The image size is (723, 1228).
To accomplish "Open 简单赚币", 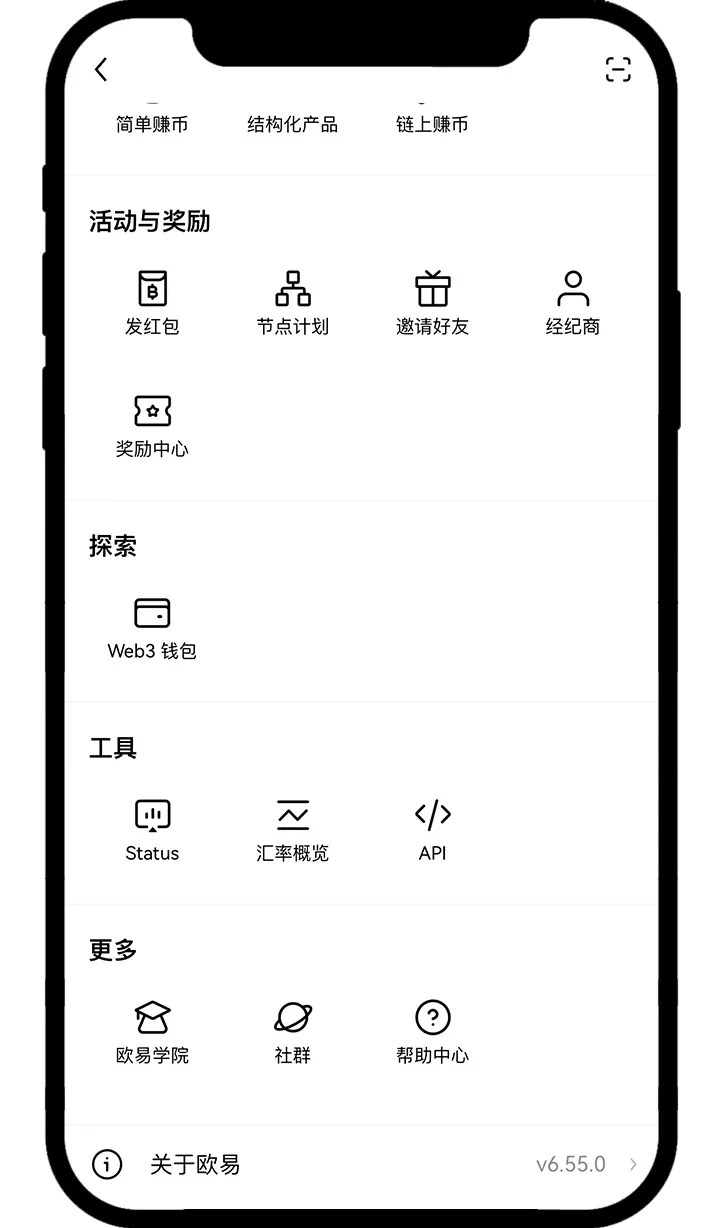I will tap(152, 124).
